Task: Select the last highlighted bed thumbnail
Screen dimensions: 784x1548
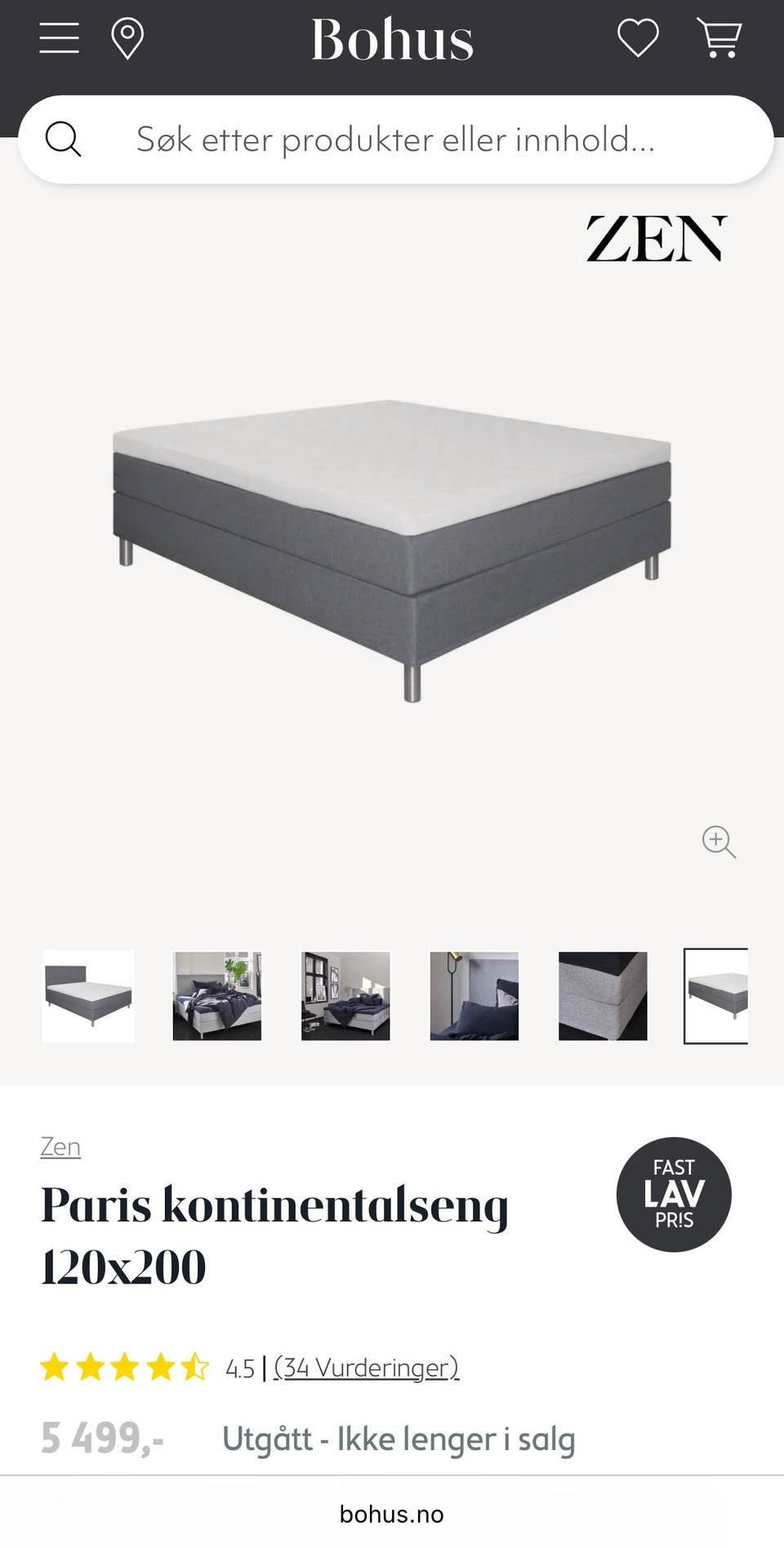Action: click(x=716, y=996)
